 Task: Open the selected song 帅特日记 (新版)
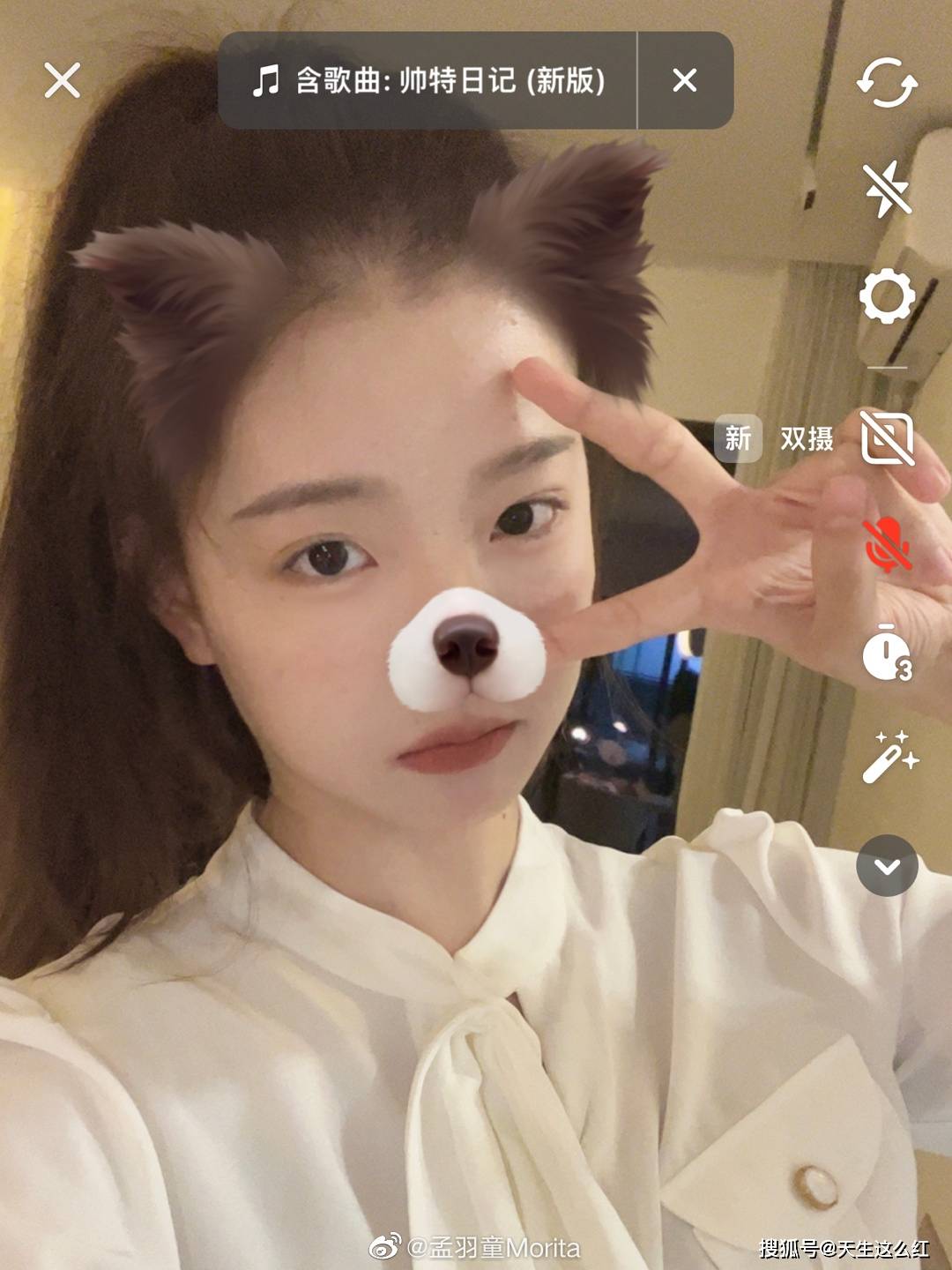429,80
